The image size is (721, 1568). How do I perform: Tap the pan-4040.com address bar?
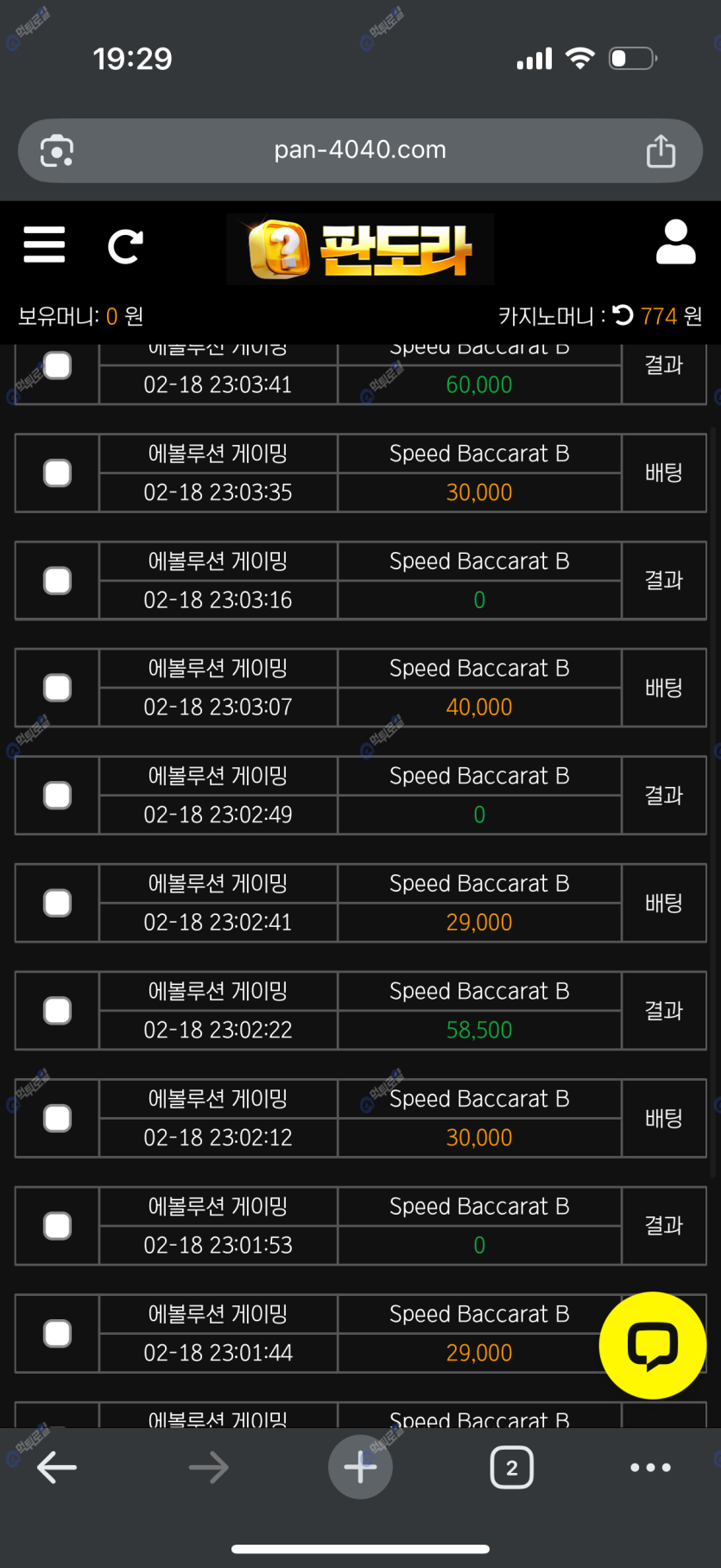click(360, 150)
